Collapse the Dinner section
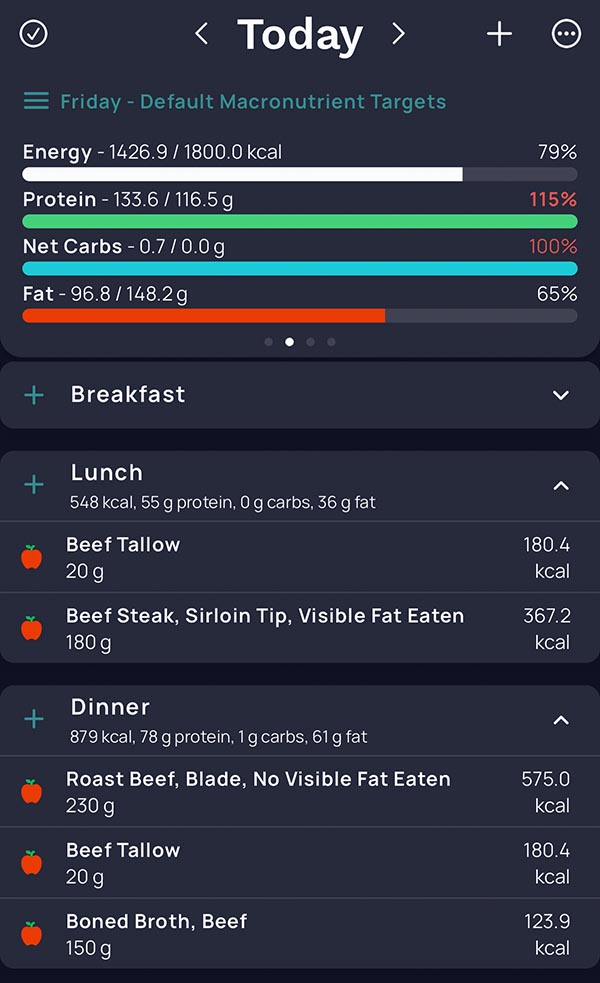 pyautogui.click(x=561, y=720)
